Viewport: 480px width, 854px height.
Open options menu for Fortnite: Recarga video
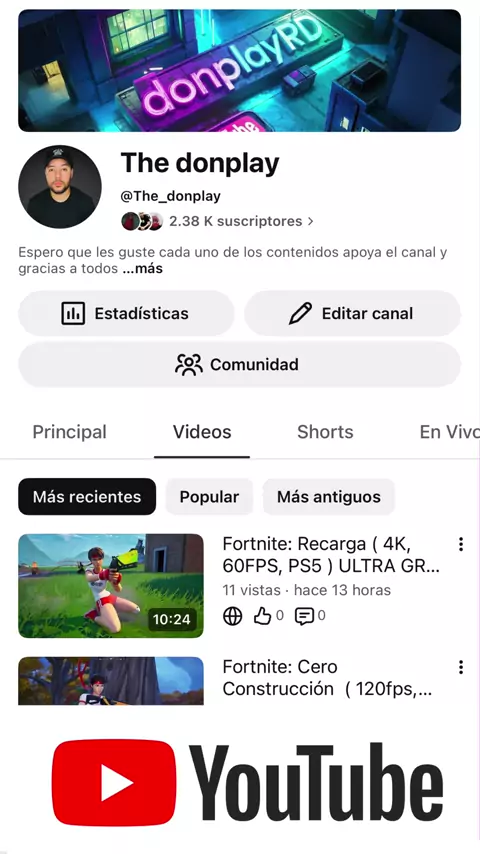click(461, 544)
